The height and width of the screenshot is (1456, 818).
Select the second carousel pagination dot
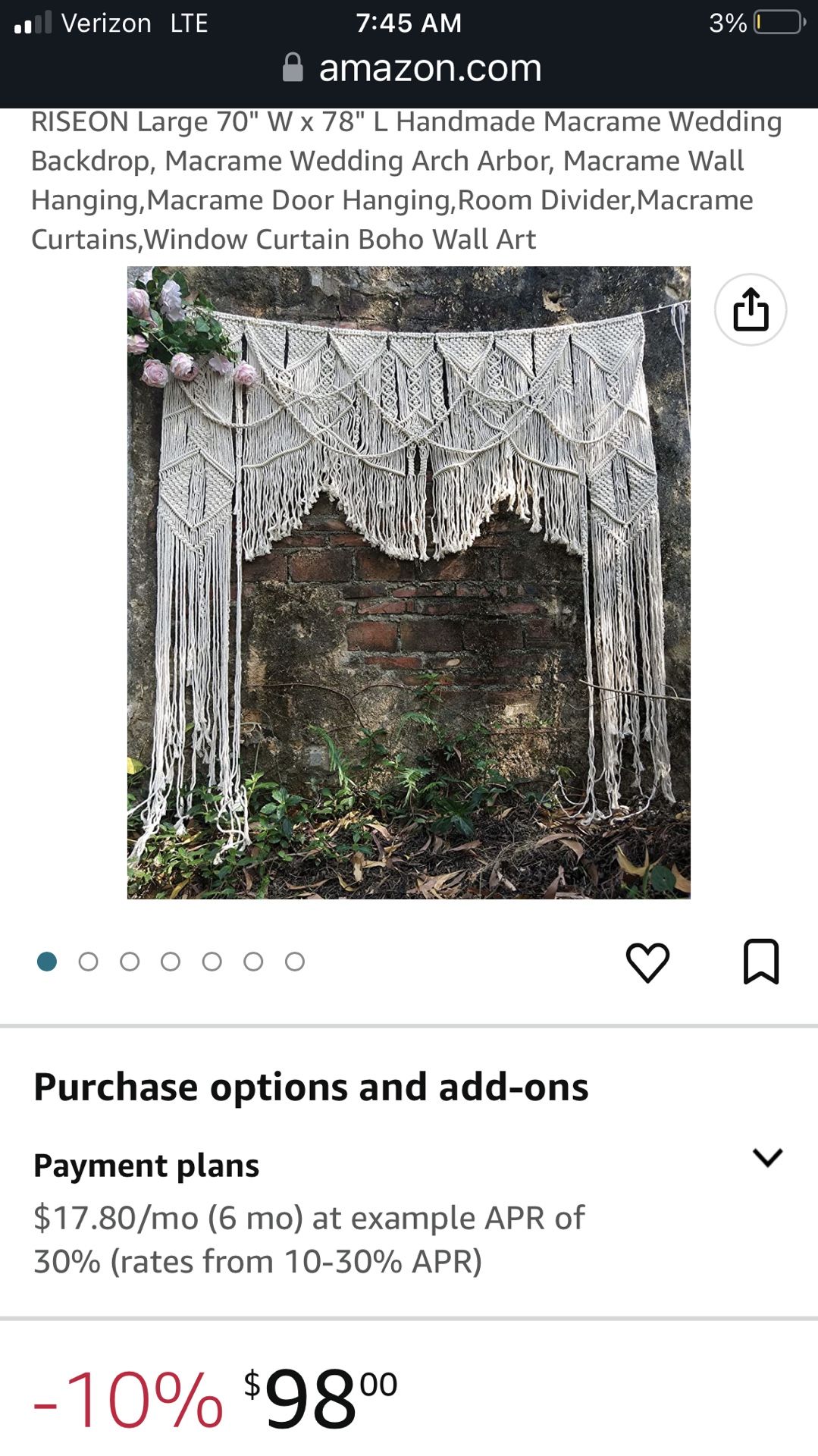(89, 960)
